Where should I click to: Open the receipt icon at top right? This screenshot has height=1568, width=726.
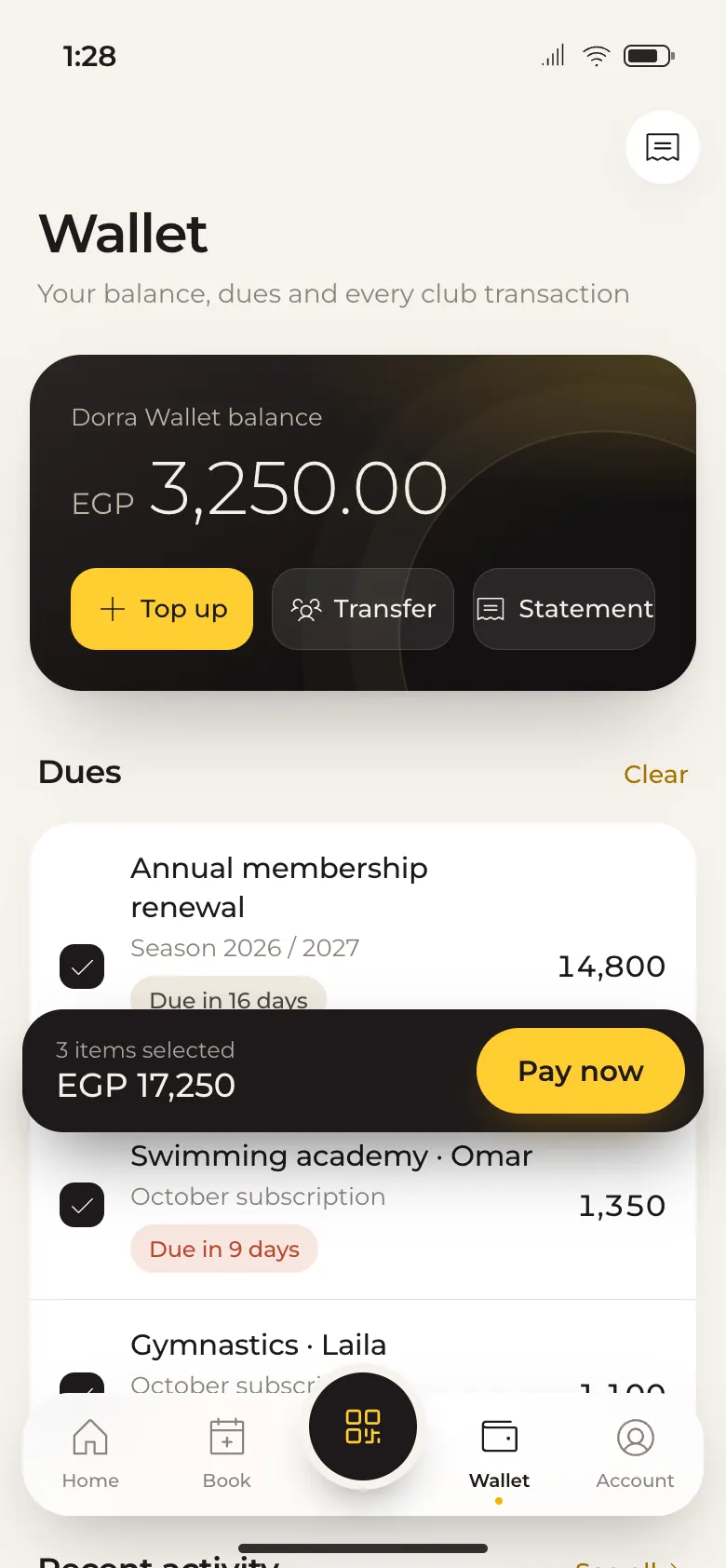point(663,147)
